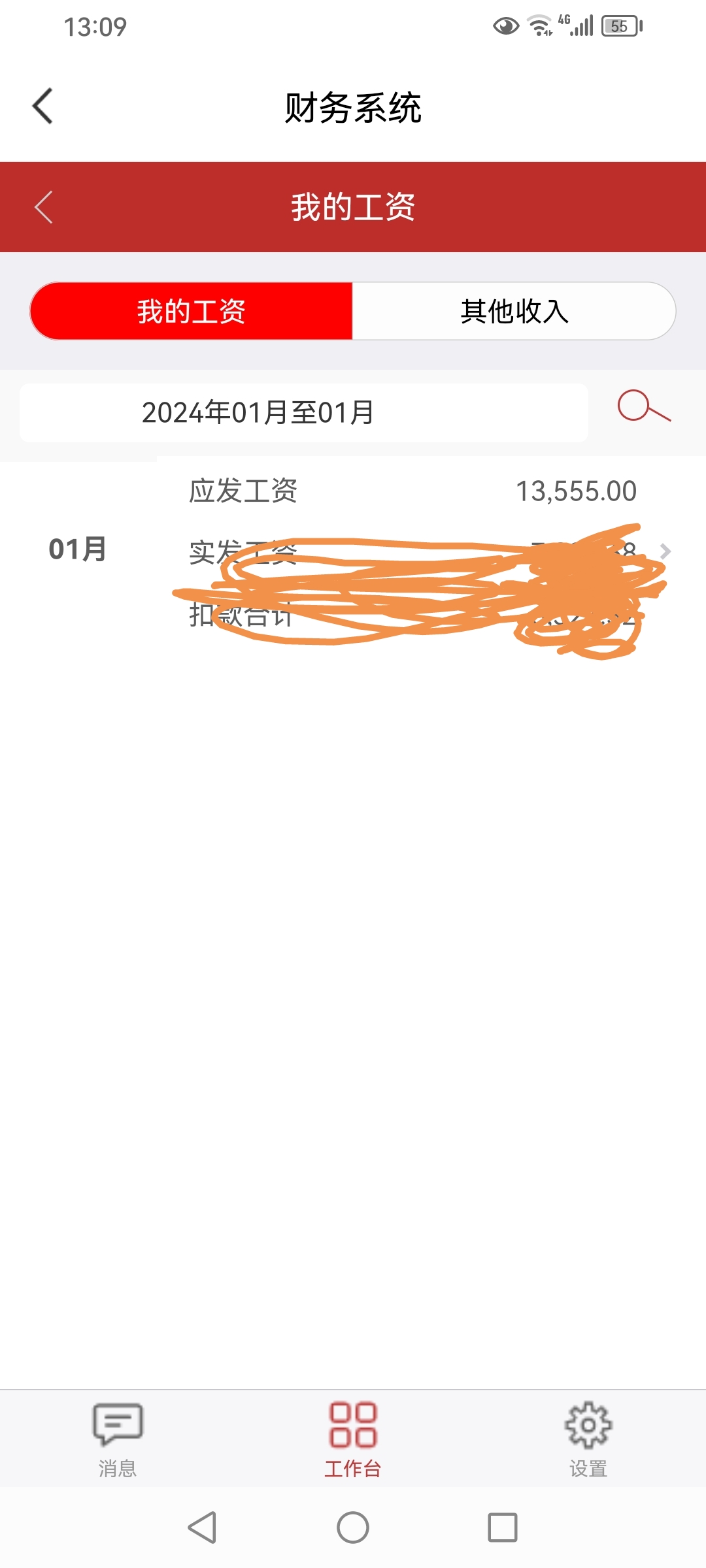Tap the system back triangle button
The image size is (706, 1568).
[x=203, y=1527]
